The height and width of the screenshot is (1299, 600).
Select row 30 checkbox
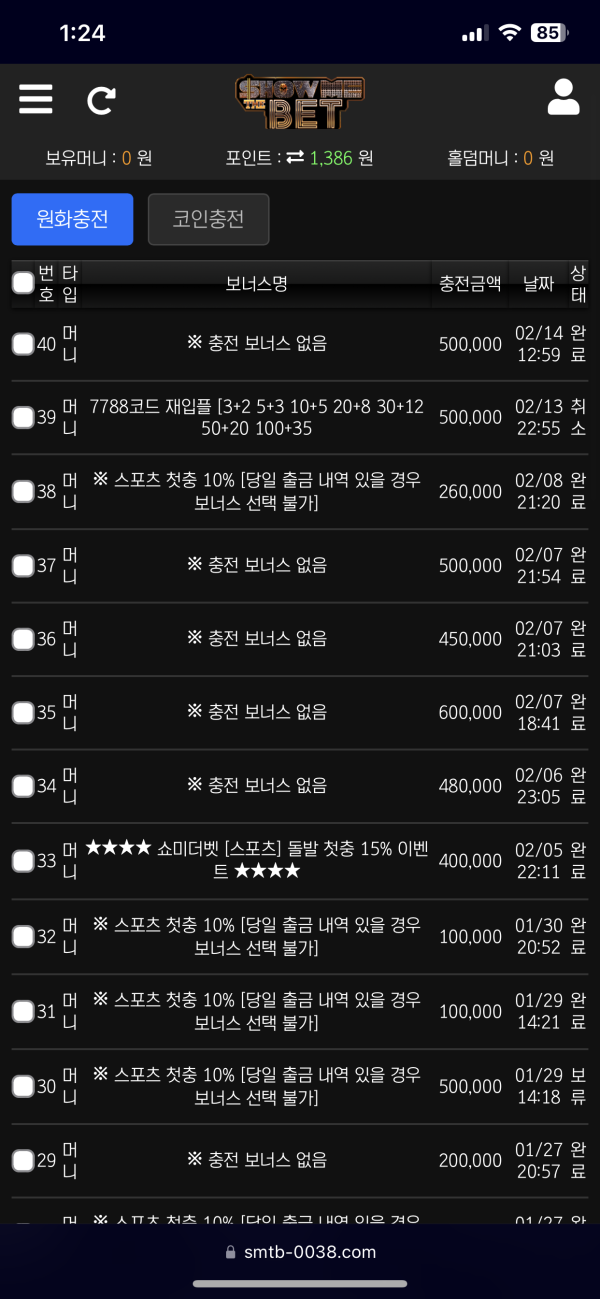click(23, 1086)
